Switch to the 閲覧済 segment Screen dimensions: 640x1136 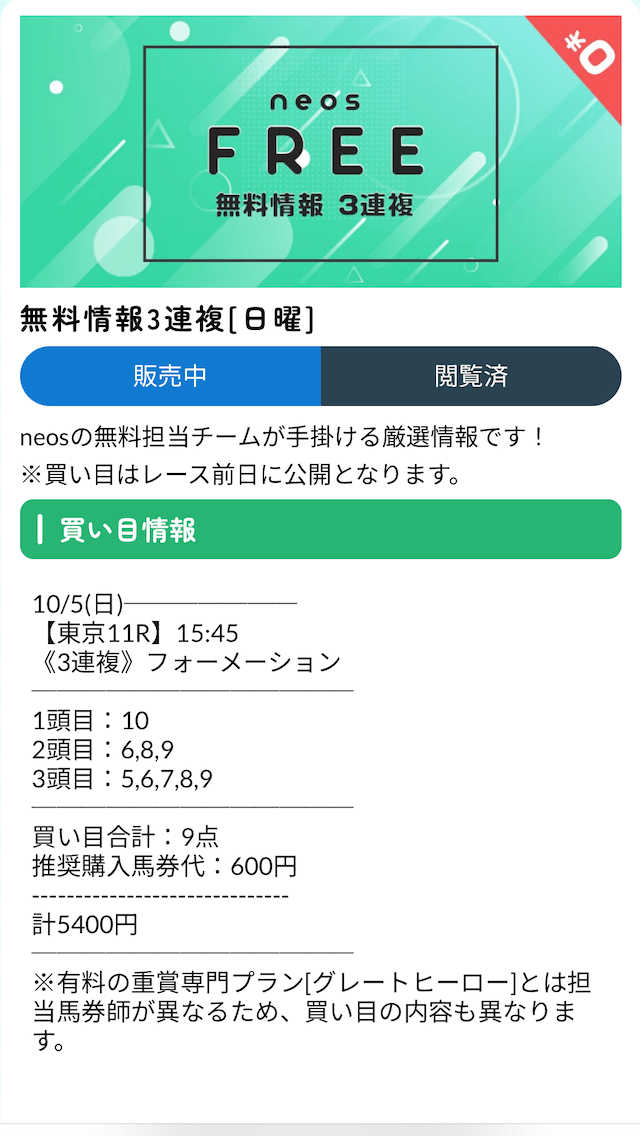pos(471,376)
